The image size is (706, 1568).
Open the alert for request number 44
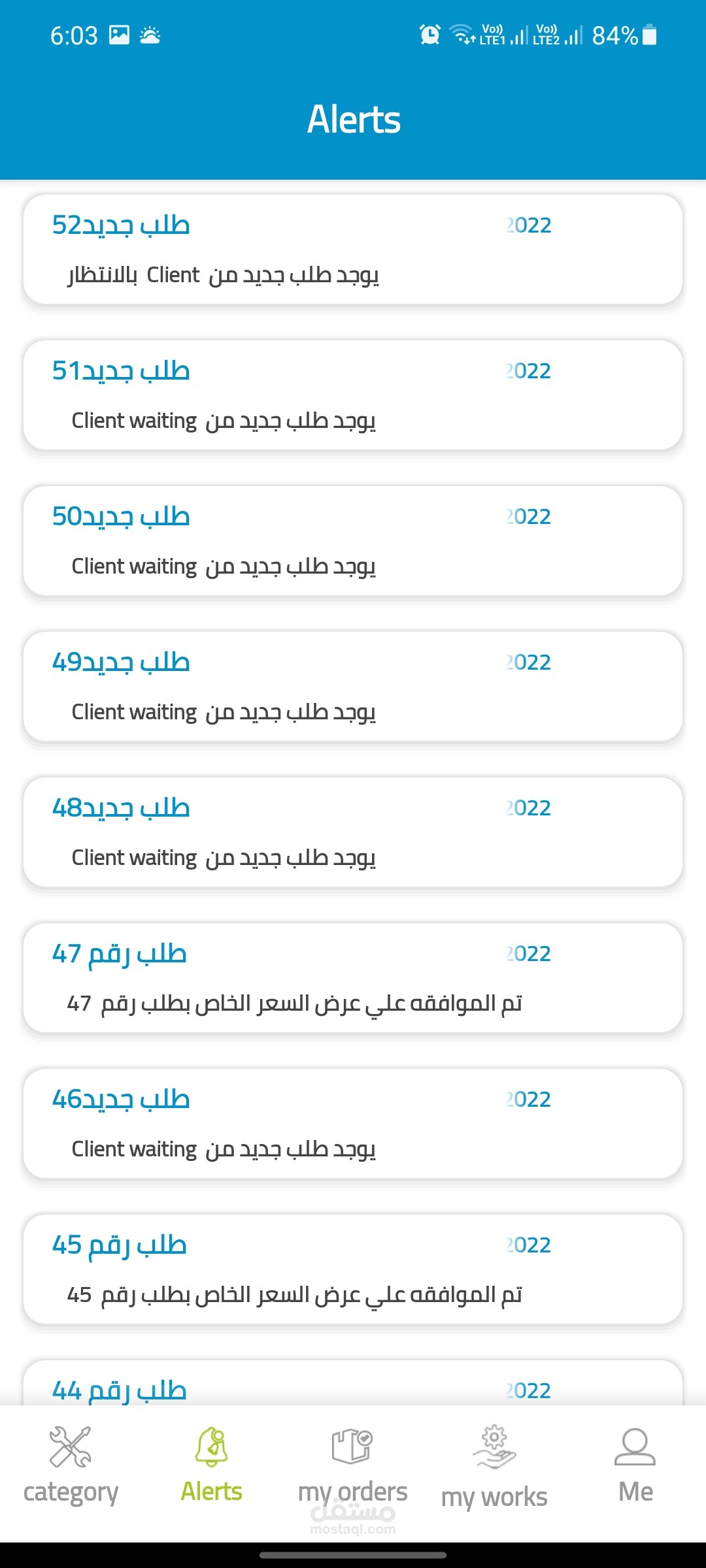(x=353, y=1384)
